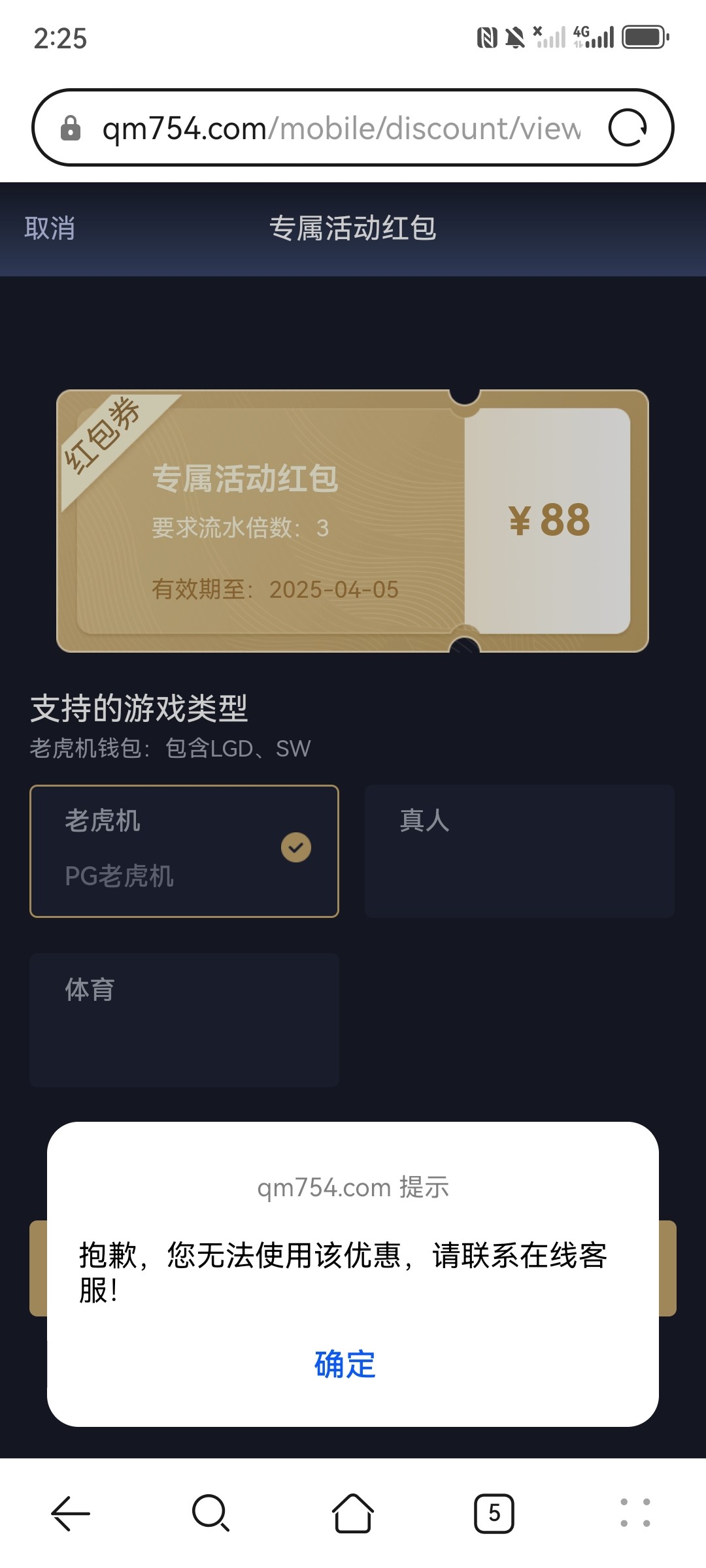
Task: Choose the 真人 game type
Action: (x=519, y=851)
